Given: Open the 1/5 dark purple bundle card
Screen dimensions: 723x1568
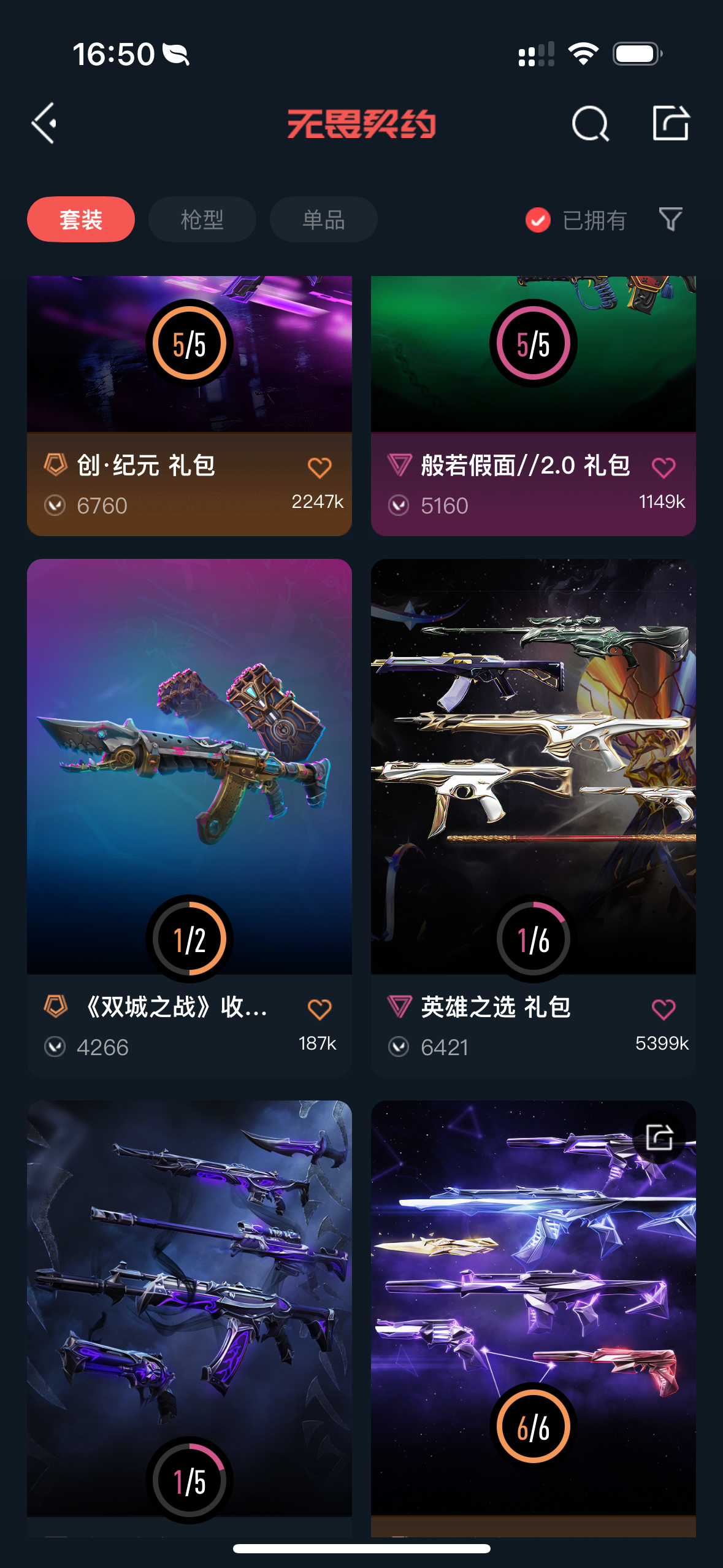Looking at the screenshot, I should pos(189,1307).
